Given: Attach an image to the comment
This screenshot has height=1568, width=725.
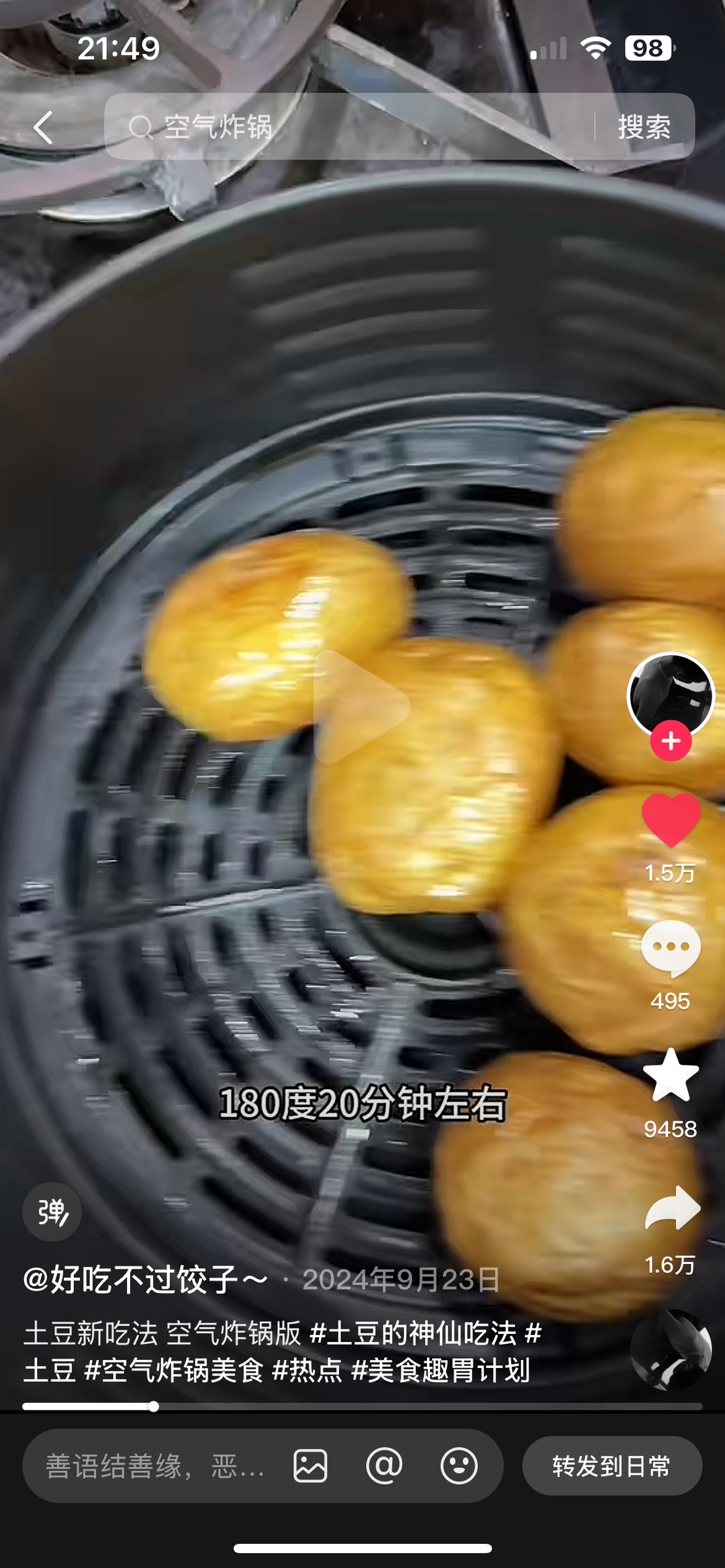Looking at the screenshot, I should click(x=310, y=1466).
